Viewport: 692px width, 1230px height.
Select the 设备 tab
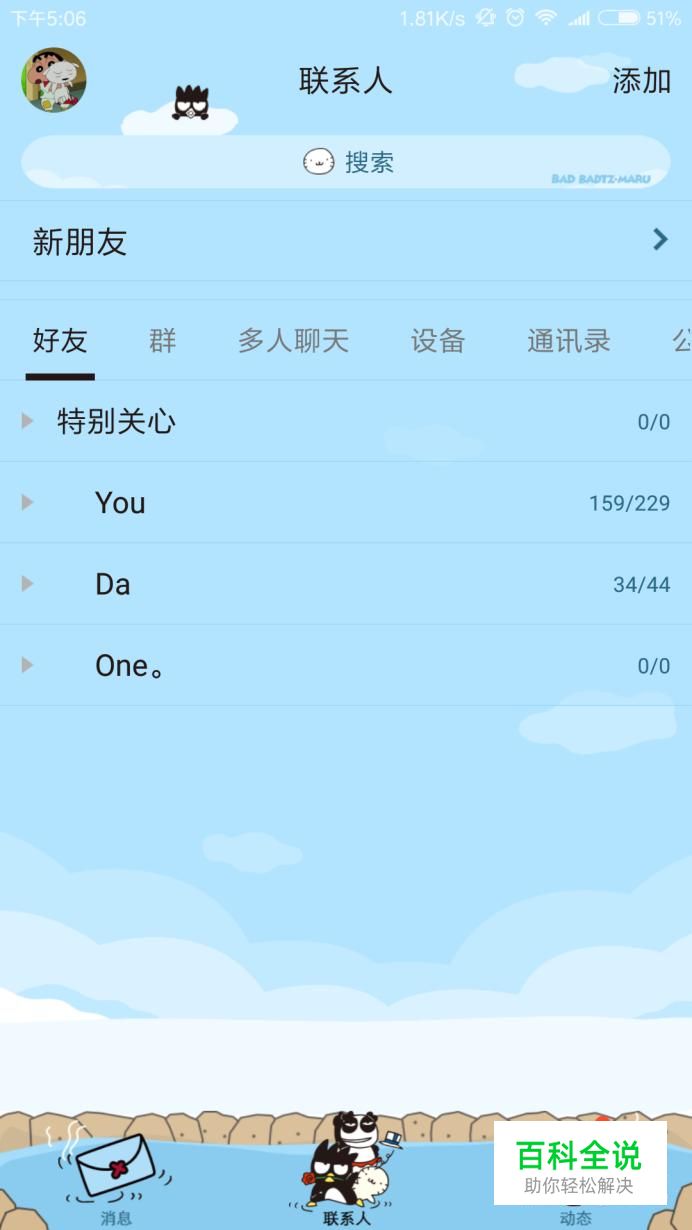(x=438, y=341)
